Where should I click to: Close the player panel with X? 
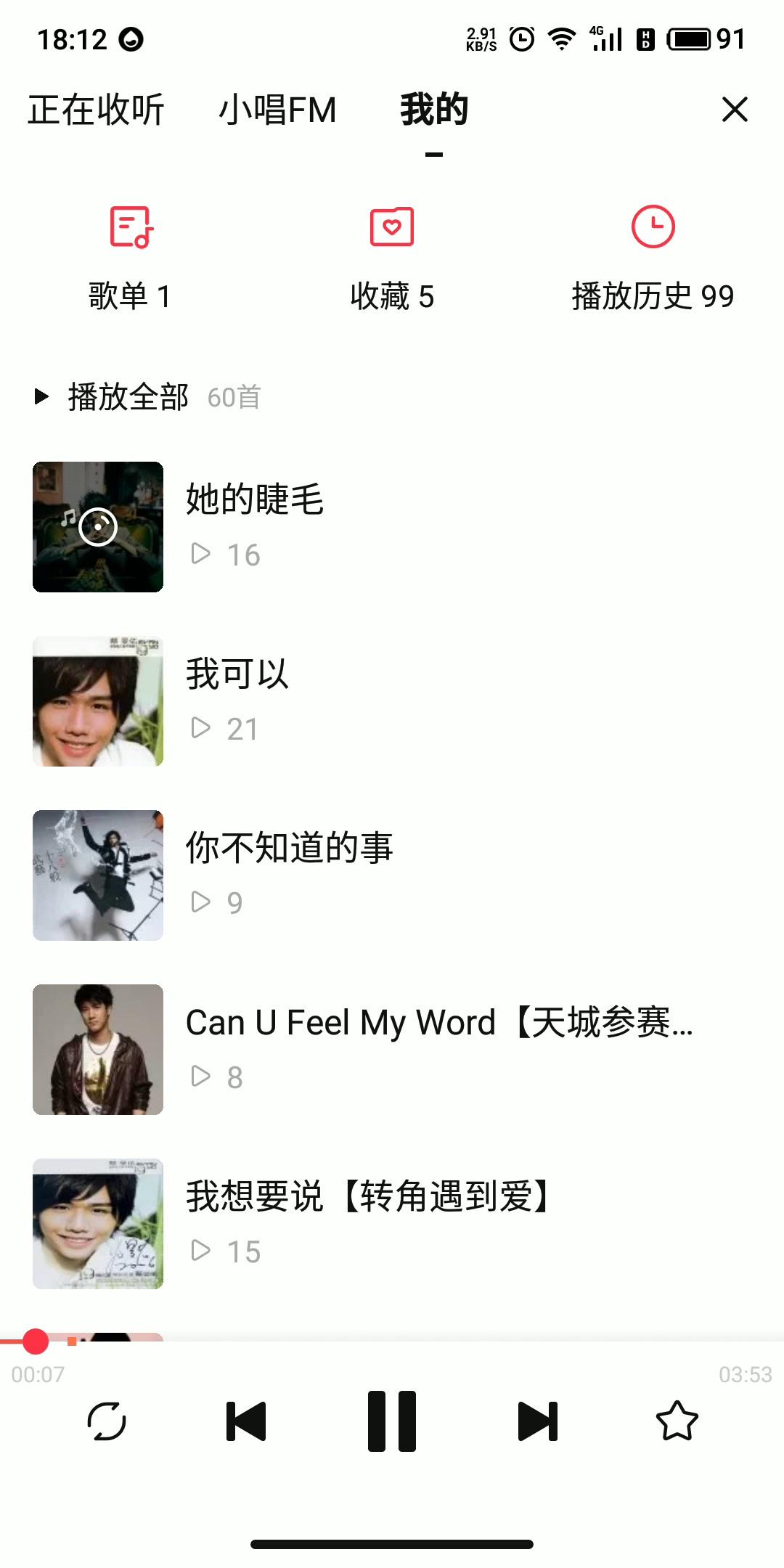(735, 110)
